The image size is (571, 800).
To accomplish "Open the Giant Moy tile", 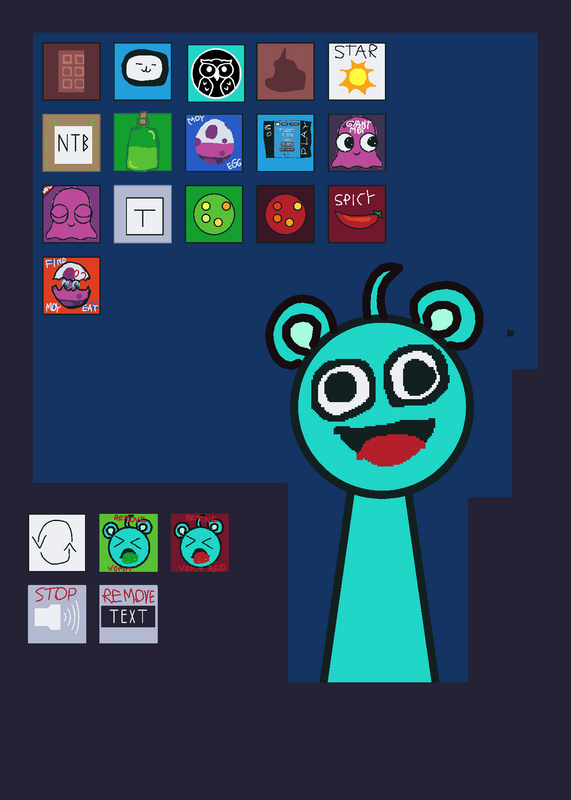I will 357,143.
